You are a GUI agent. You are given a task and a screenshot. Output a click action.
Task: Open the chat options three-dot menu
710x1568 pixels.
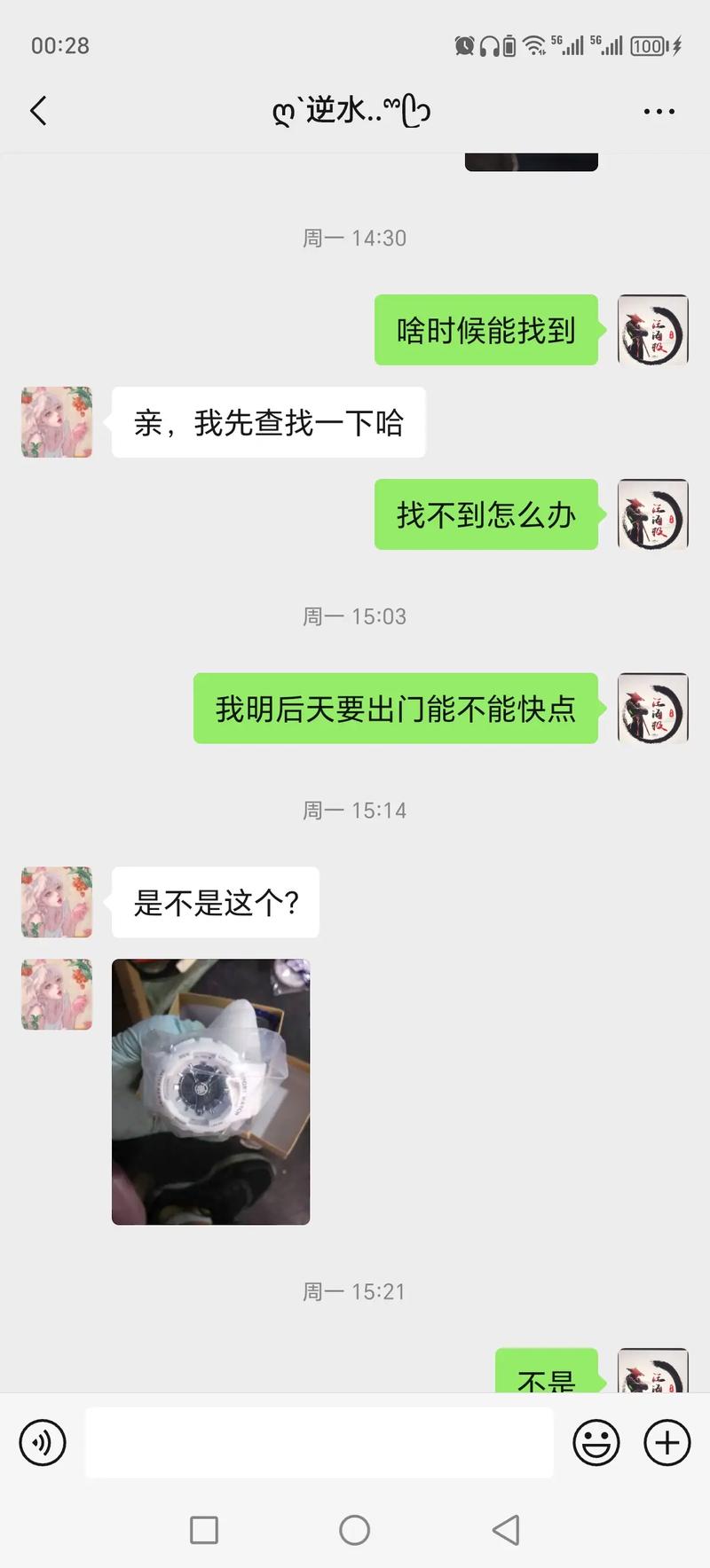click(659, 112)
